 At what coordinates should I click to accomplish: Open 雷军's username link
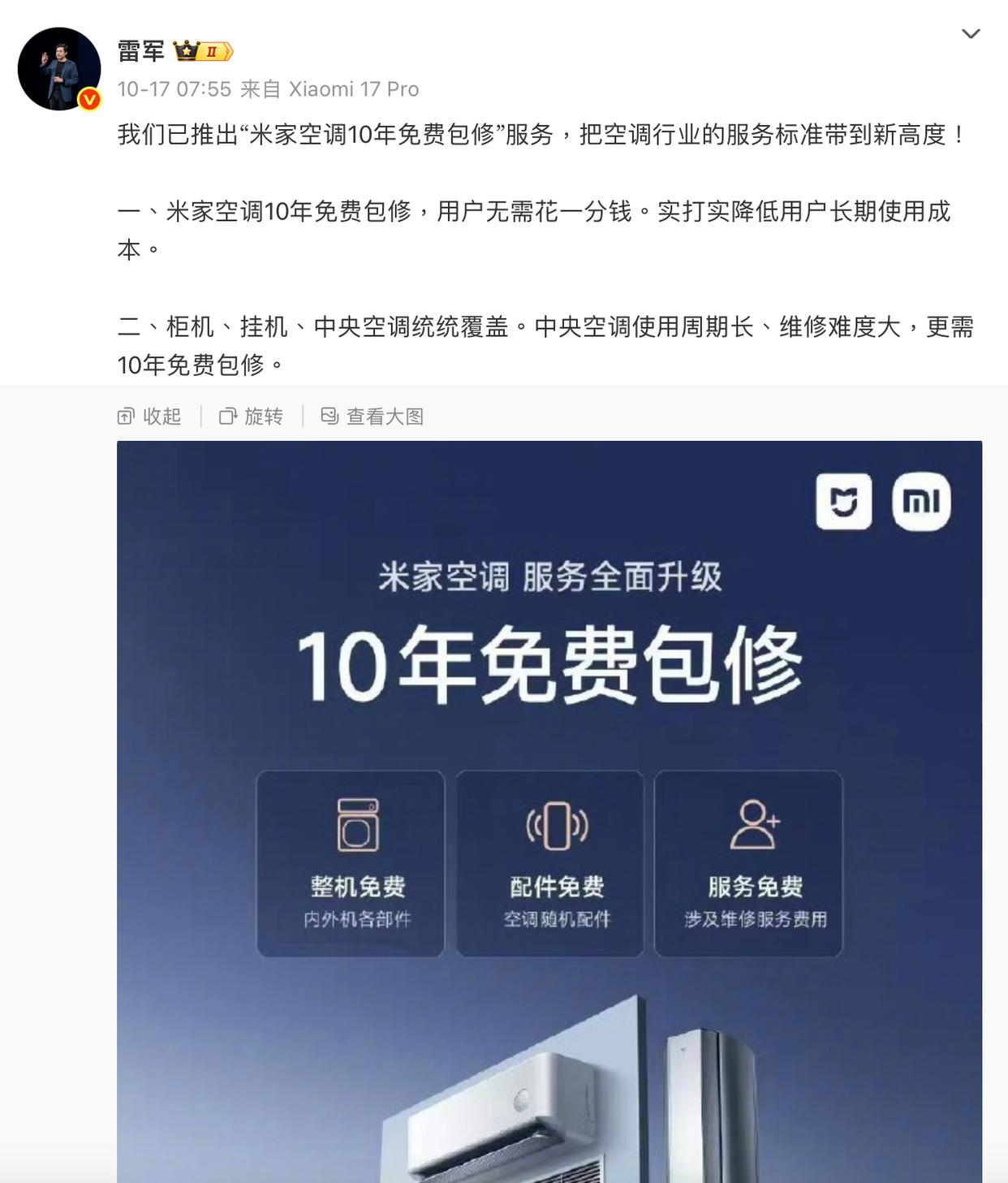[x=140, y=51]
